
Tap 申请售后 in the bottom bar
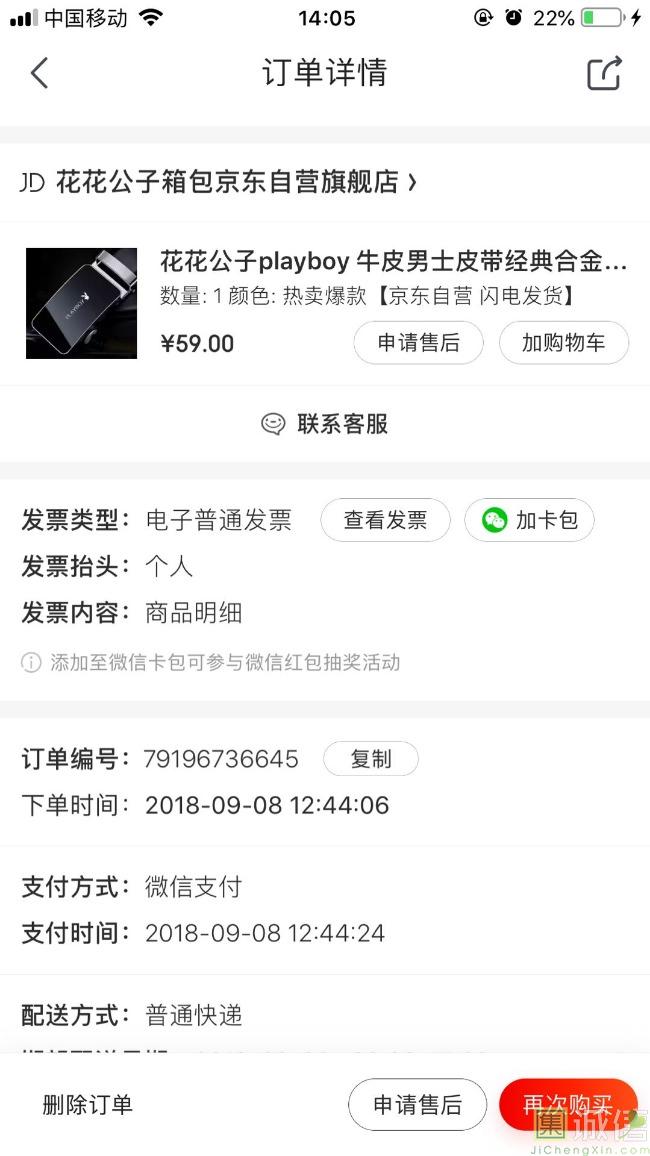[x=417, y=1104]
